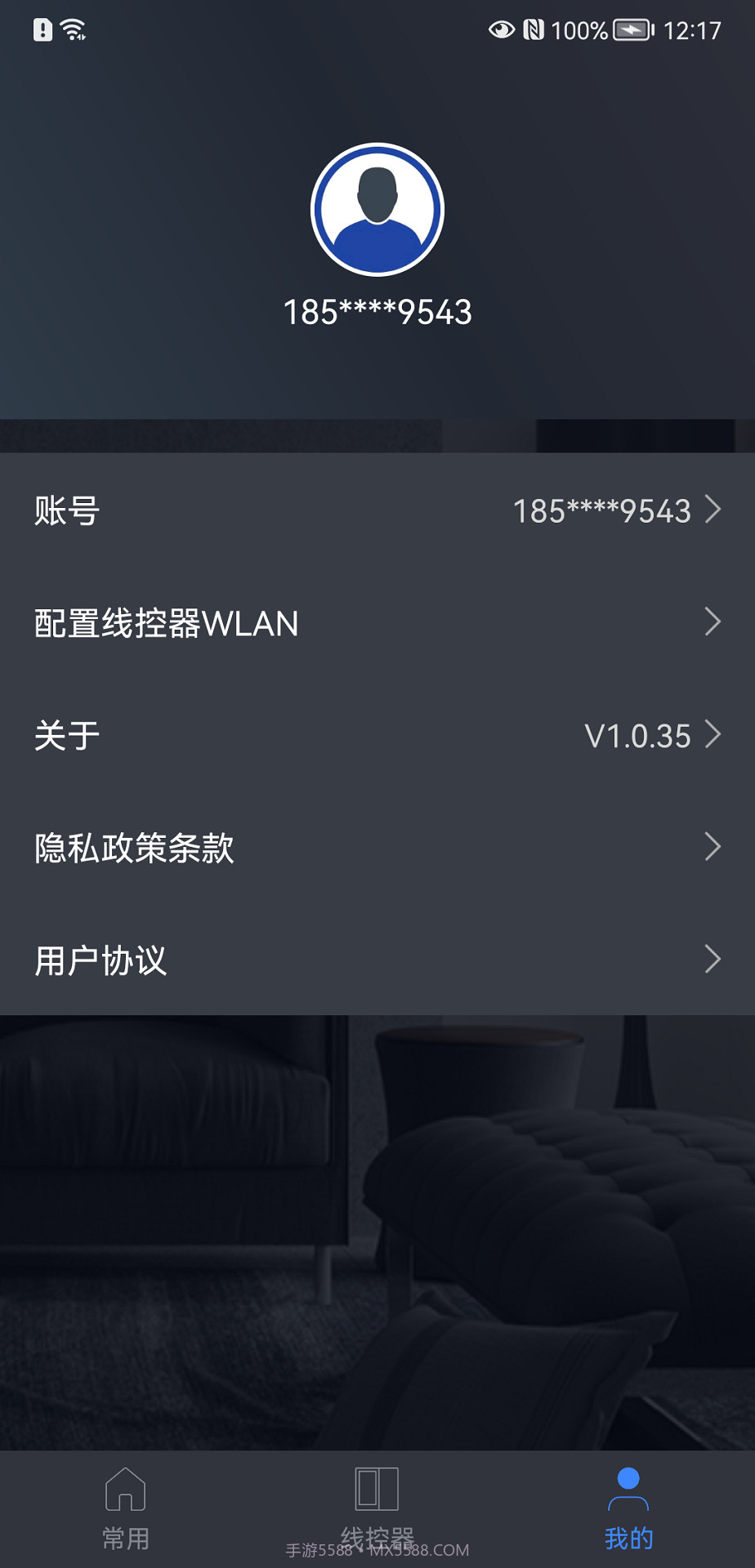Expand the 配置线控器WLAN row chevron
The image size is (755, 1568).
[713, 622]
